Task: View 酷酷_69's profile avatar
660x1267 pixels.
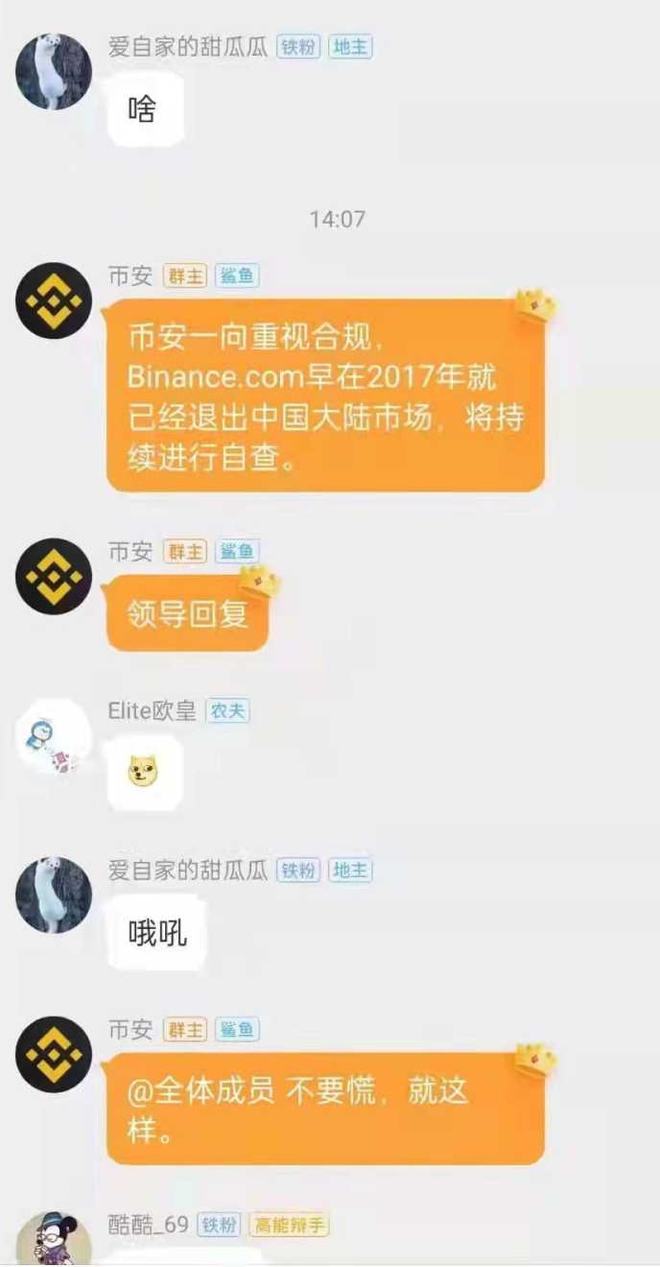Action: tap(54, 1240)
